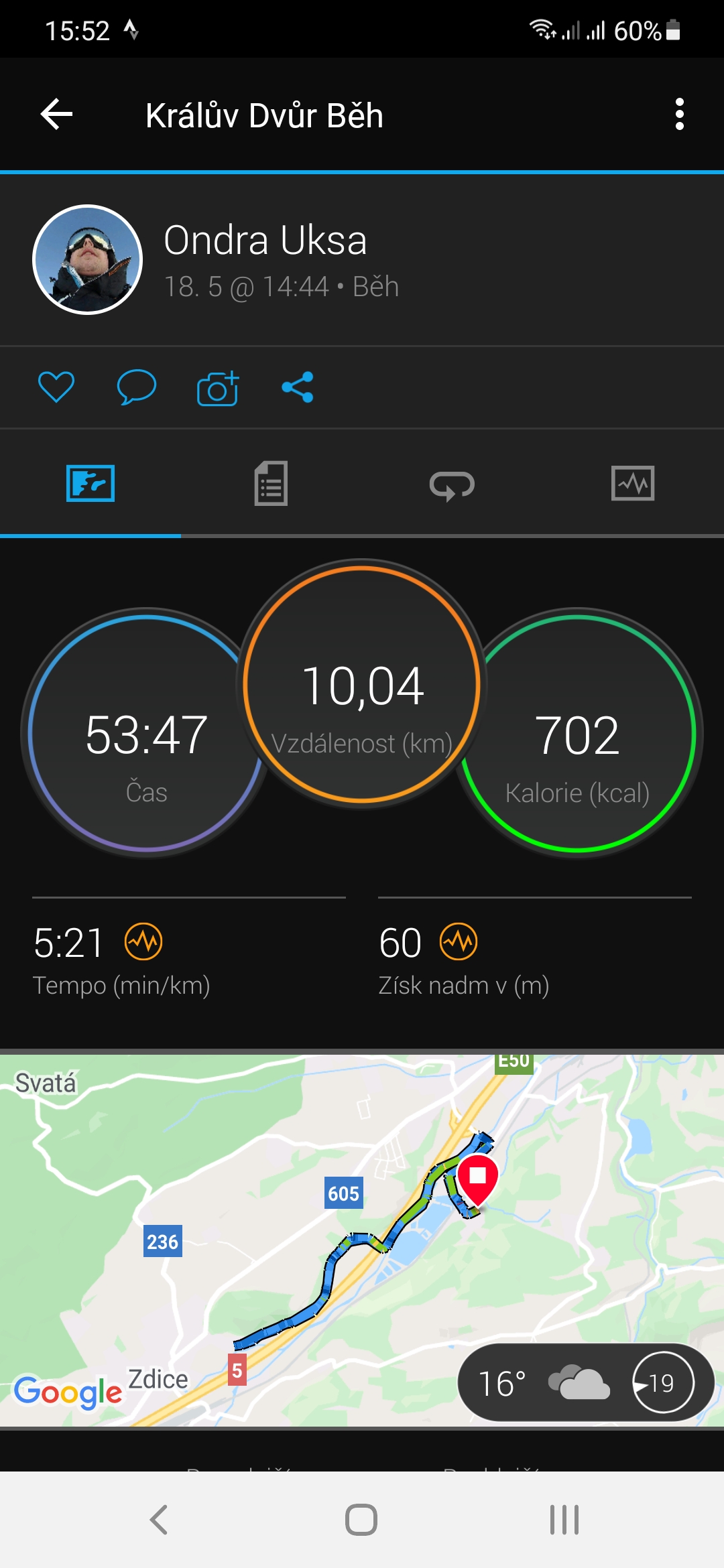
Task: Open the elevation gain insight icon next to 60
Action: click(459, 941)
